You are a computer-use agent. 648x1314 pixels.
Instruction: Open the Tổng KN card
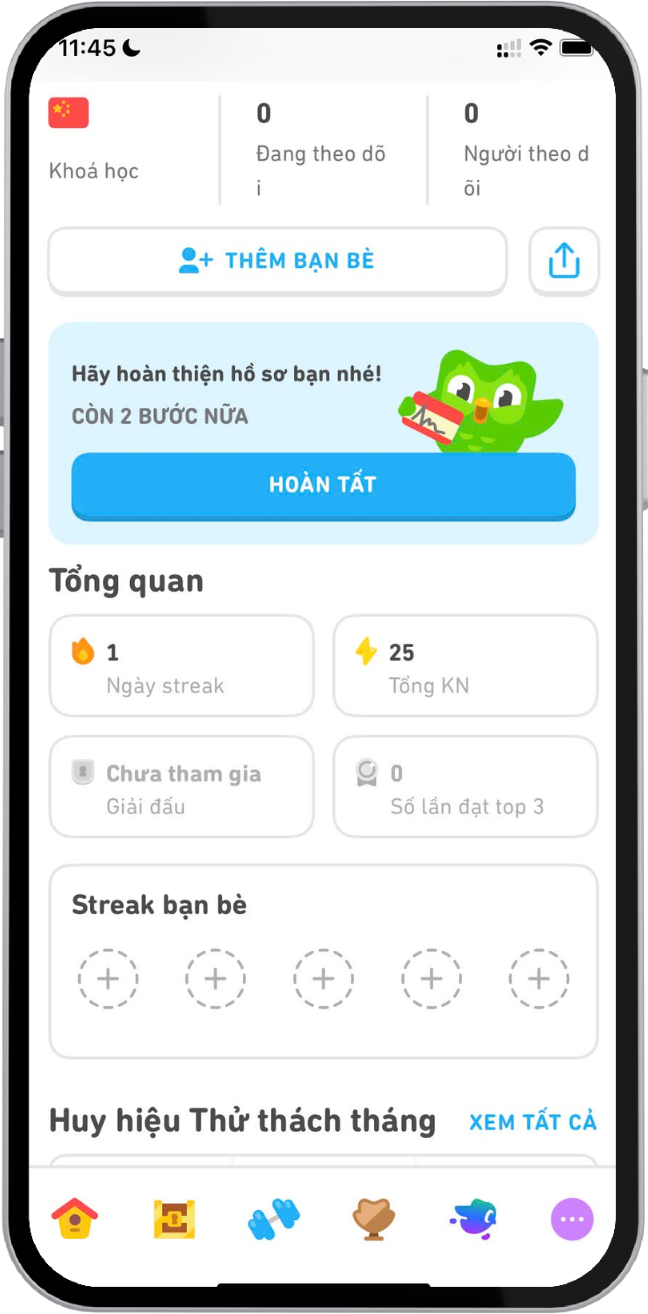pyautogui.click(x=465, y=667)
